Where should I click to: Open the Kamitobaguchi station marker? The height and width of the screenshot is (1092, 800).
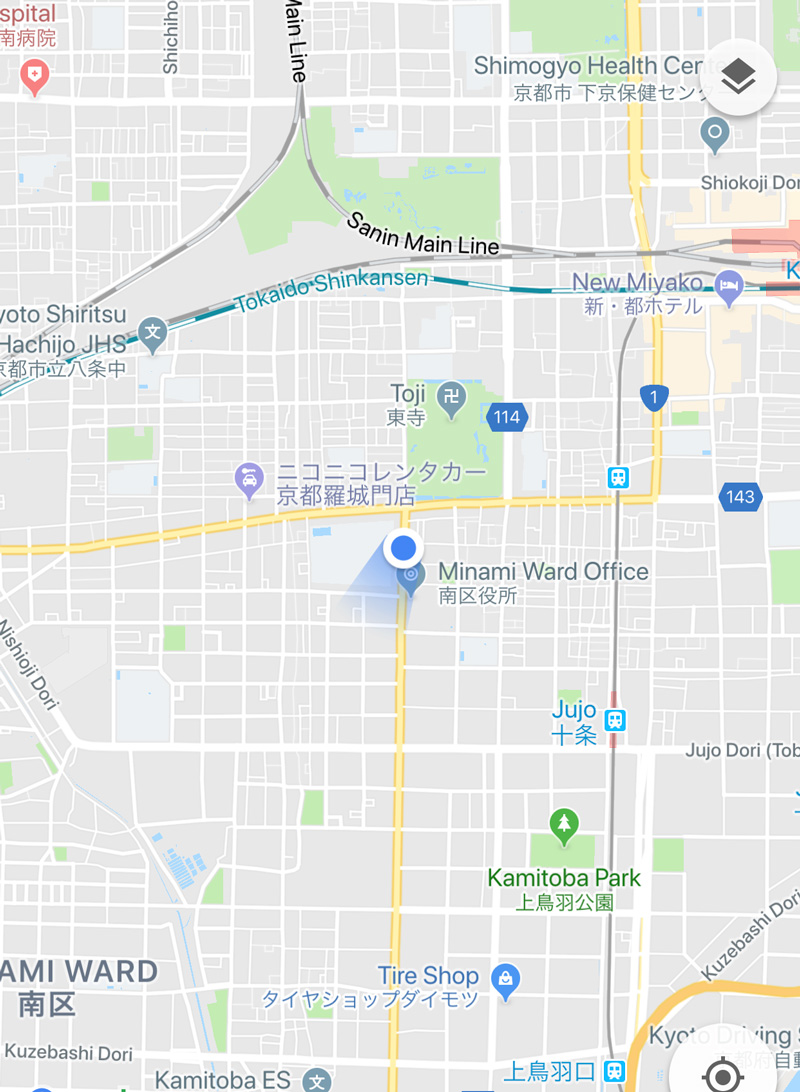coord(615,1072)
